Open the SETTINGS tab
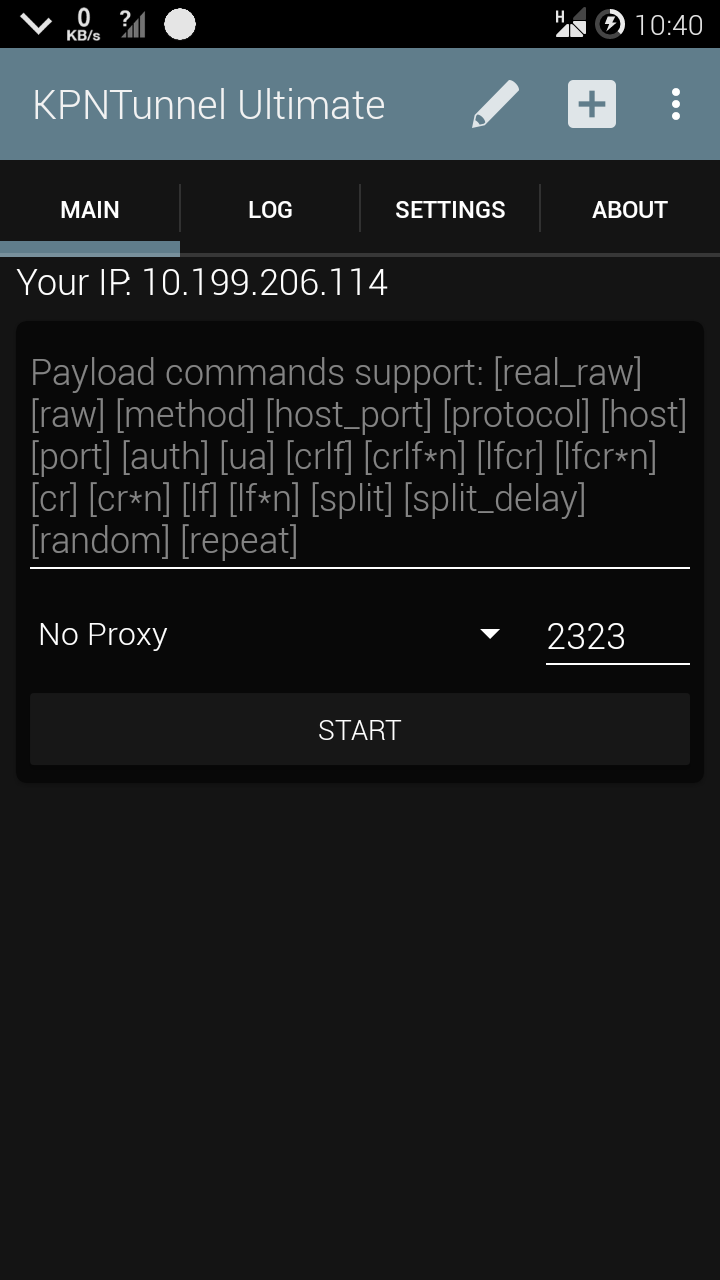The image size is (720, 1280). 450,210
